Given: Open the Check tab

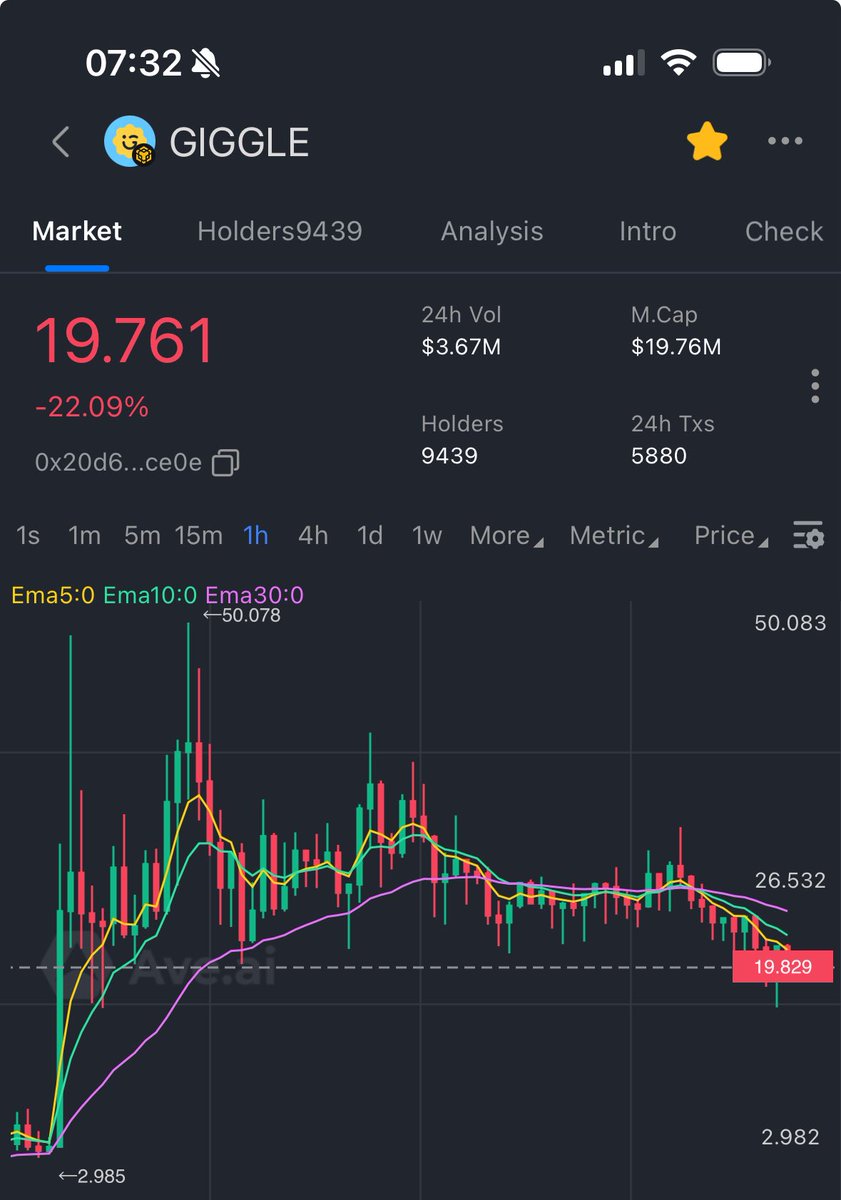Looking at the screenshot, I should [783, 231].
